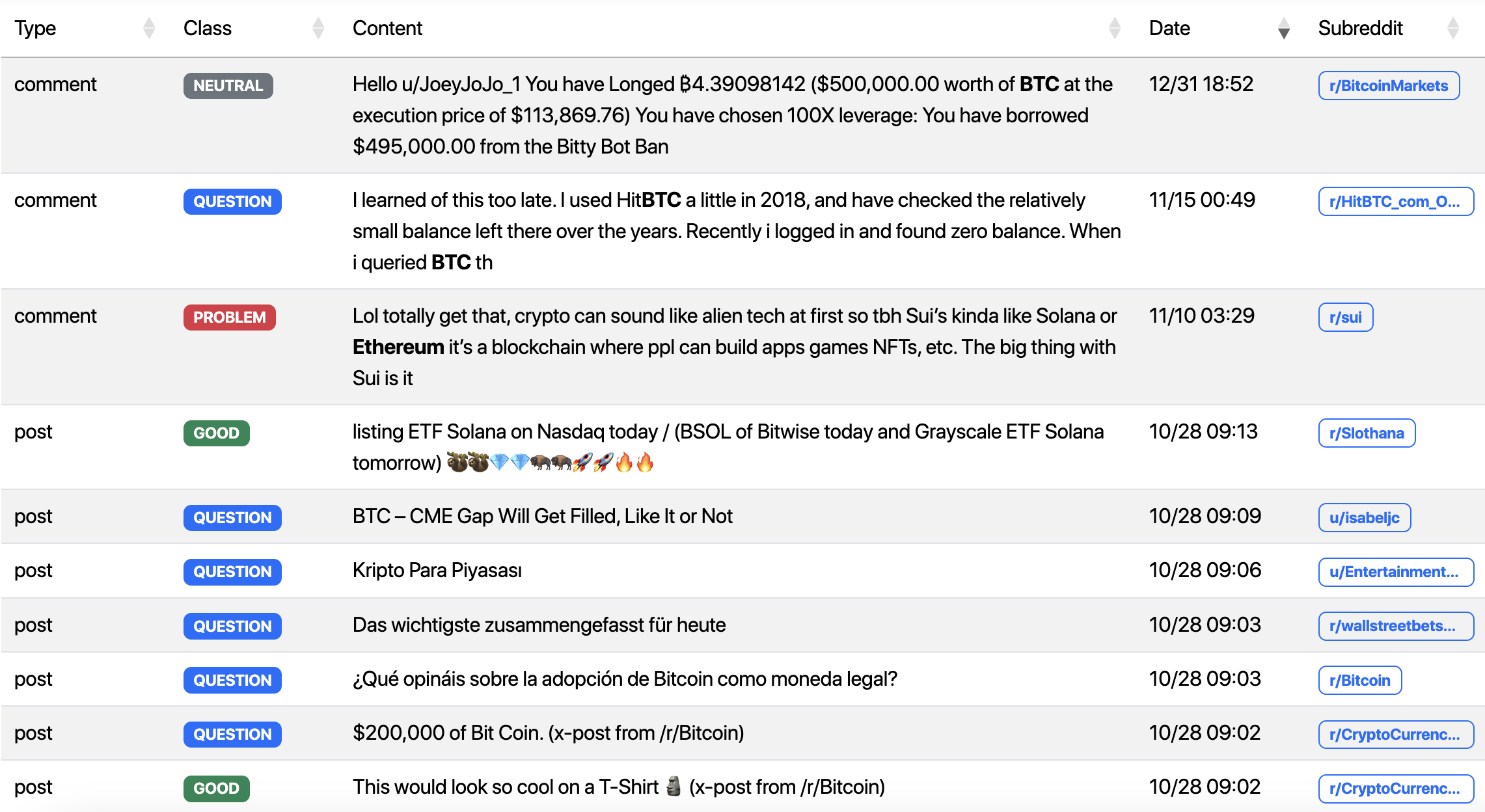Open the r/sui subreddit link
This screenshot has height=812, width=1485.
[x=1345, y=318]
